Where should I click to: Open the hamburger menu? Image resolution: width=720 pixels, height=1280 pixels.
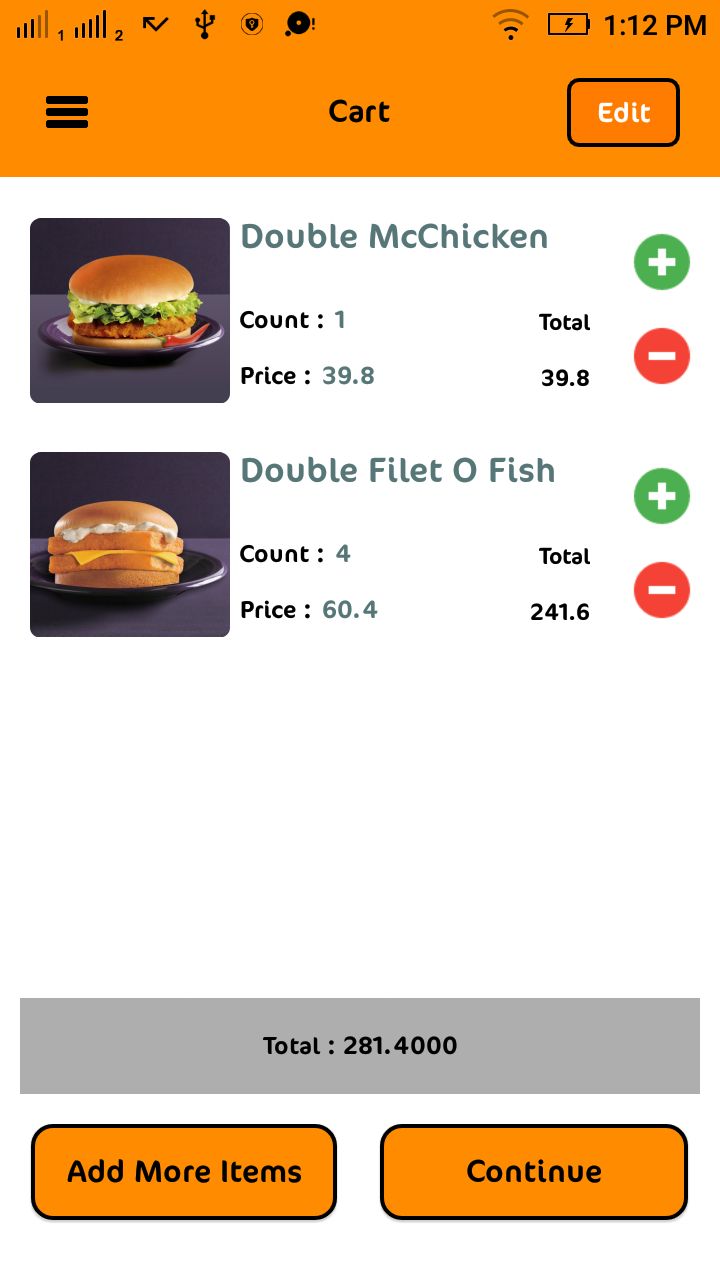click(x=67, y=112)
